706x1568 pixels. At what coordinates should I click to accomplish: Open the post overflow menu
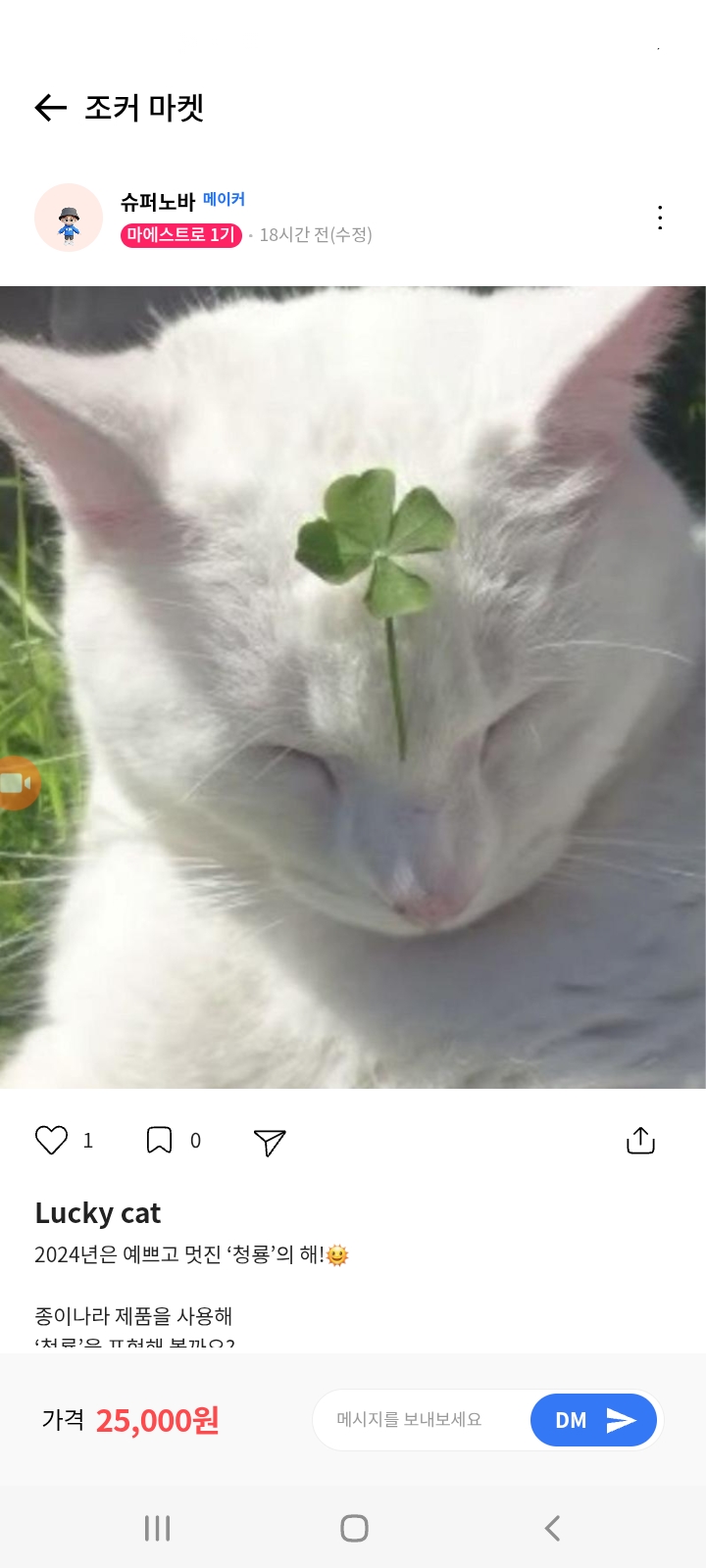[660, 218]
